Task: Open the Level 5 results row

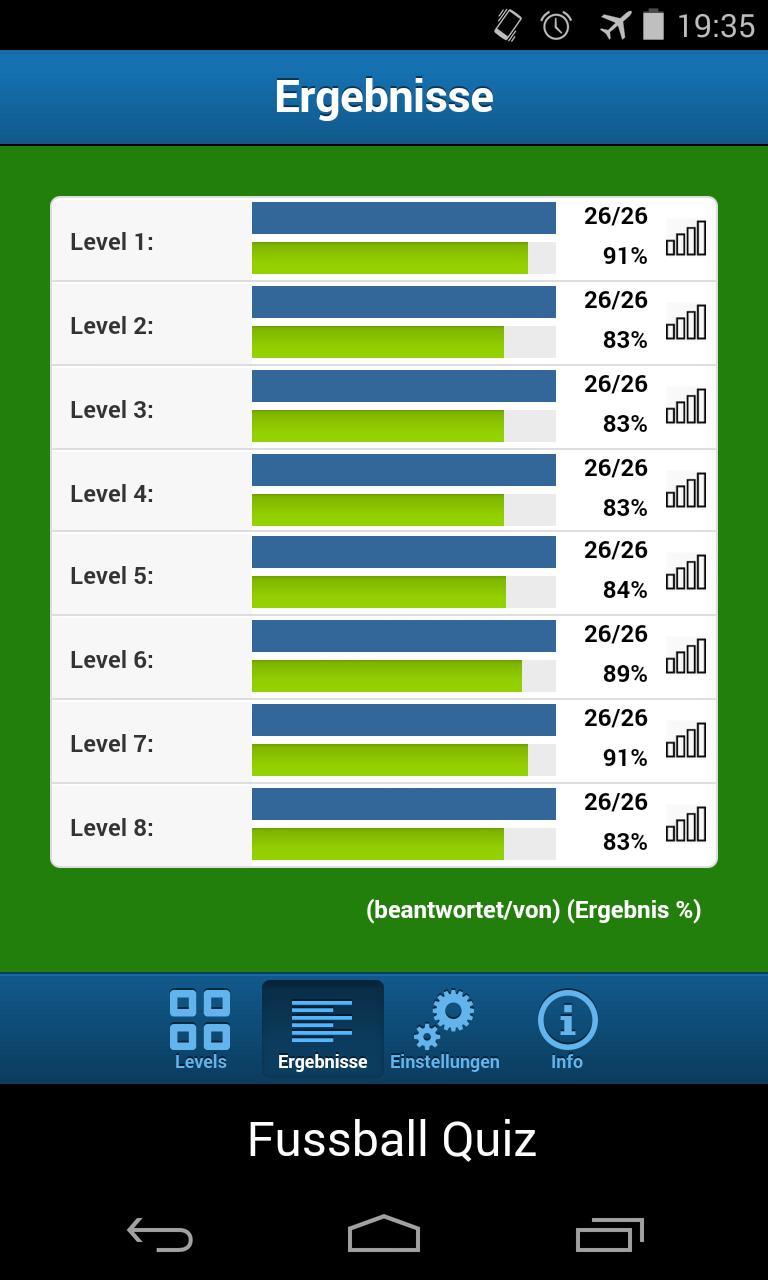Action: (384, 574)
